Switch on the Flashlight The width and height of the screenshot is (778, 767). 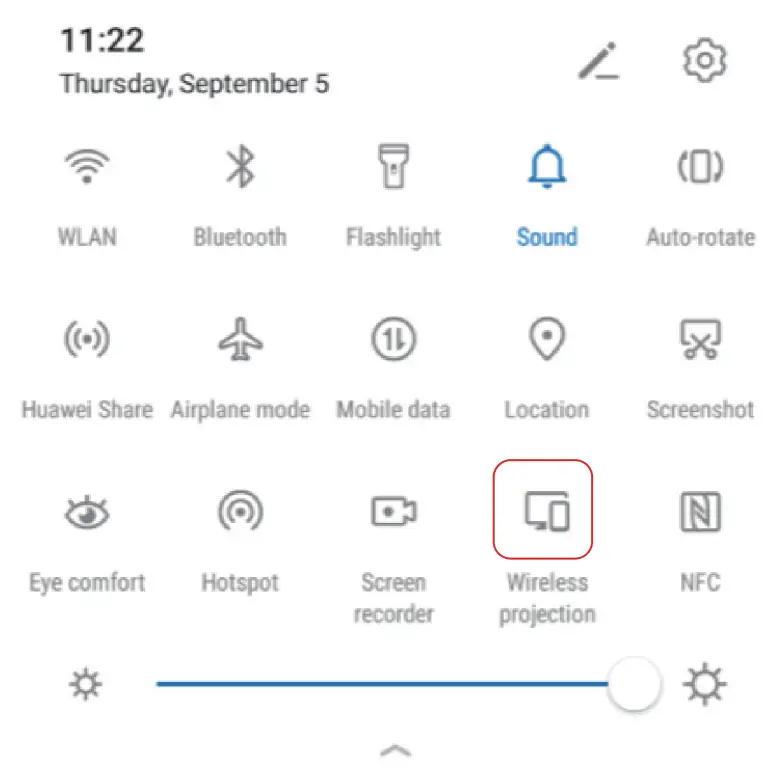pos(393,167)
